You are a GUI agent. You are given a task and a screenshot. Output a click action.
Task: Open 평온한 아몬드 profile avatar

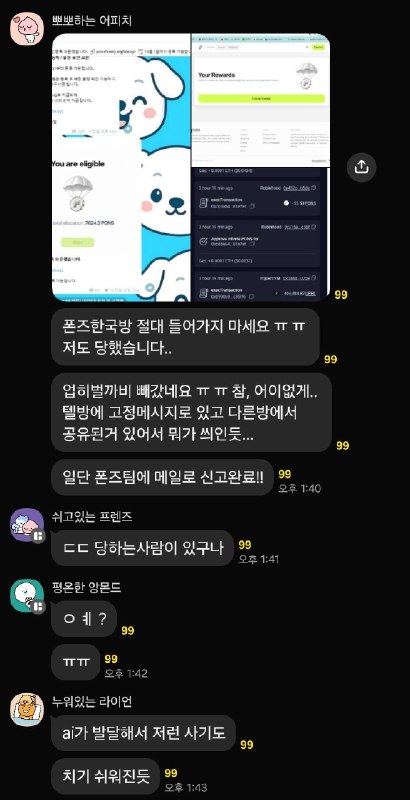27,595
